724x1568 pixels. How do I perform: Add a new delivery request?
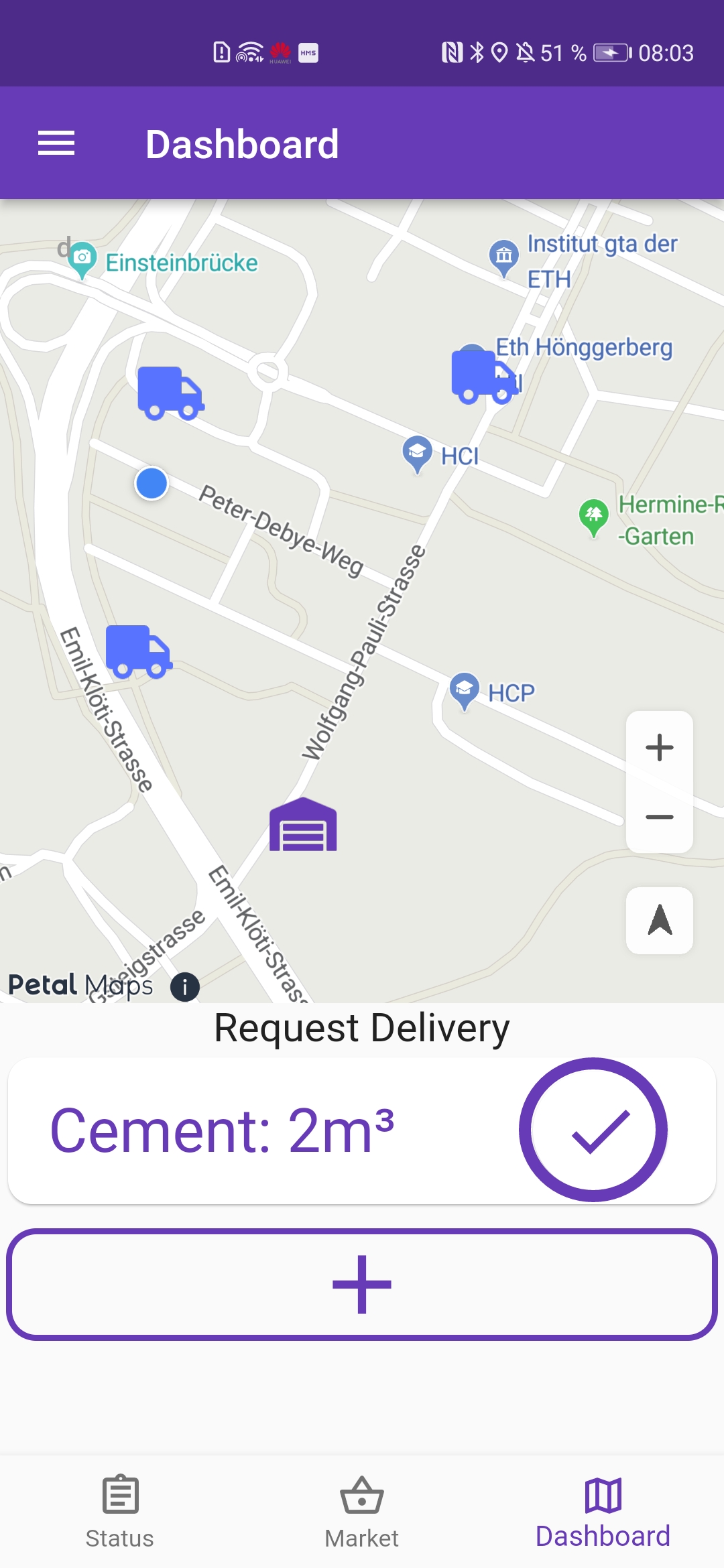coord(362,1284)
